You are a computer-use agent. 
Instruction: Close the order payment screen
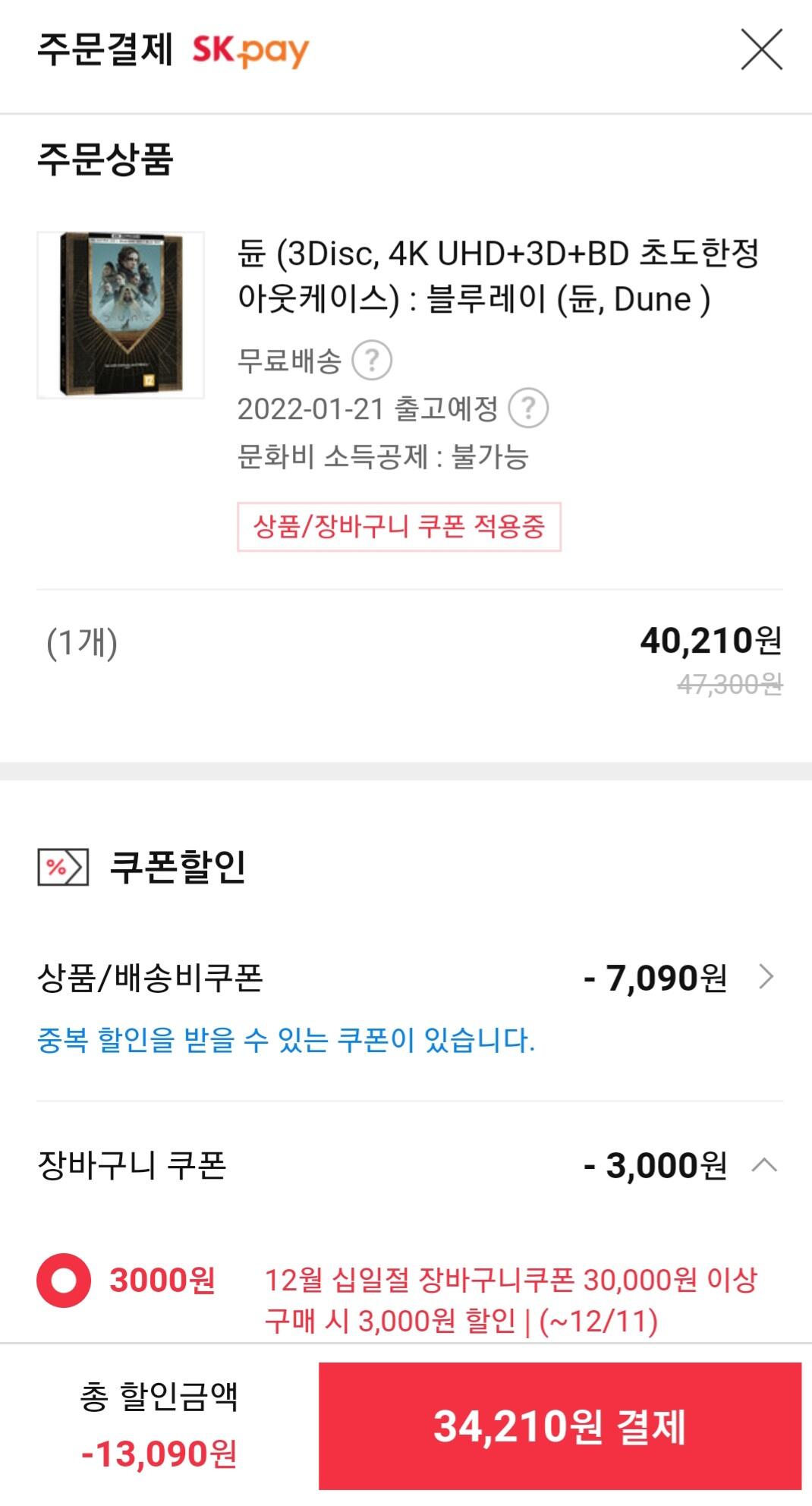click(761, 50)
